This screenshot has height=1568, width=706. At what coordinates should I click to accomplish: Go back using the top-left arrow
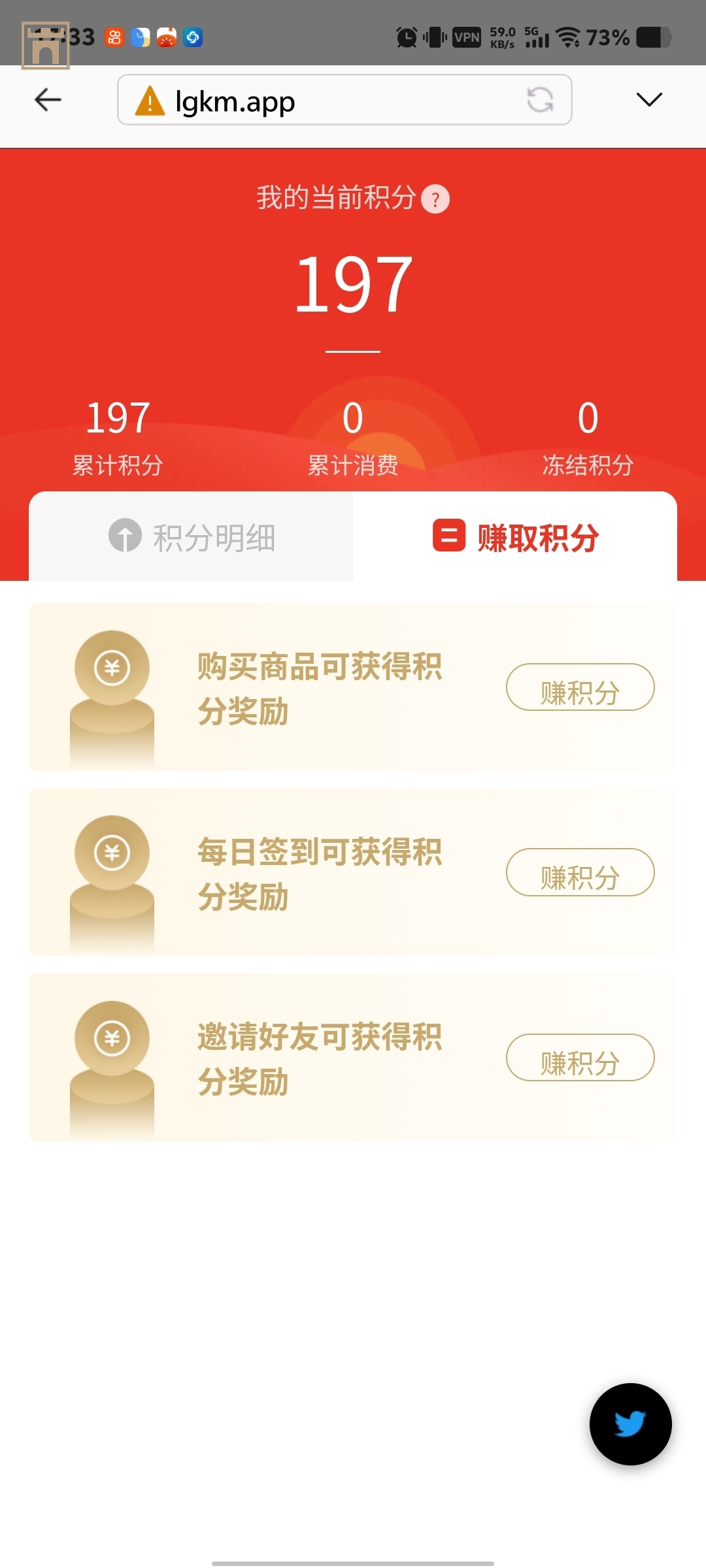(x=48, y=100)
